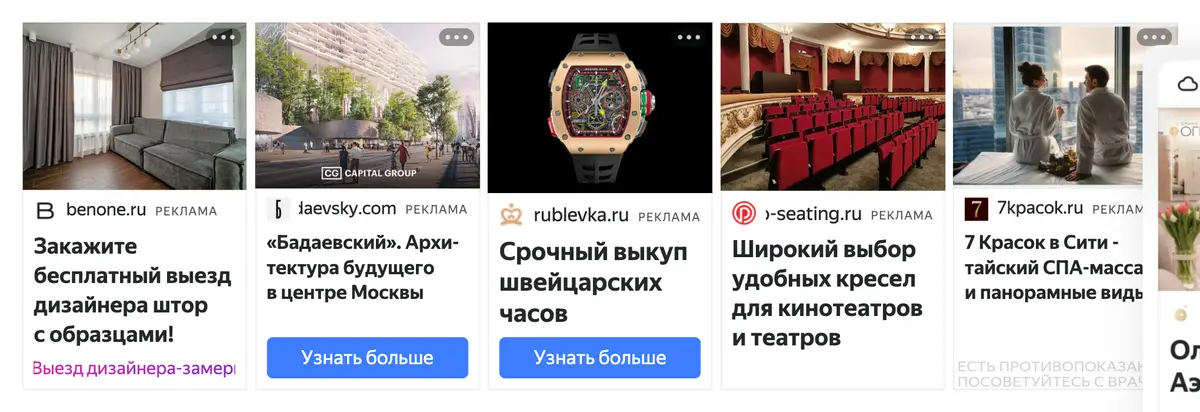
Task: Open the benone.ru curtains designer ad
Action: click(x=134, y=290)
